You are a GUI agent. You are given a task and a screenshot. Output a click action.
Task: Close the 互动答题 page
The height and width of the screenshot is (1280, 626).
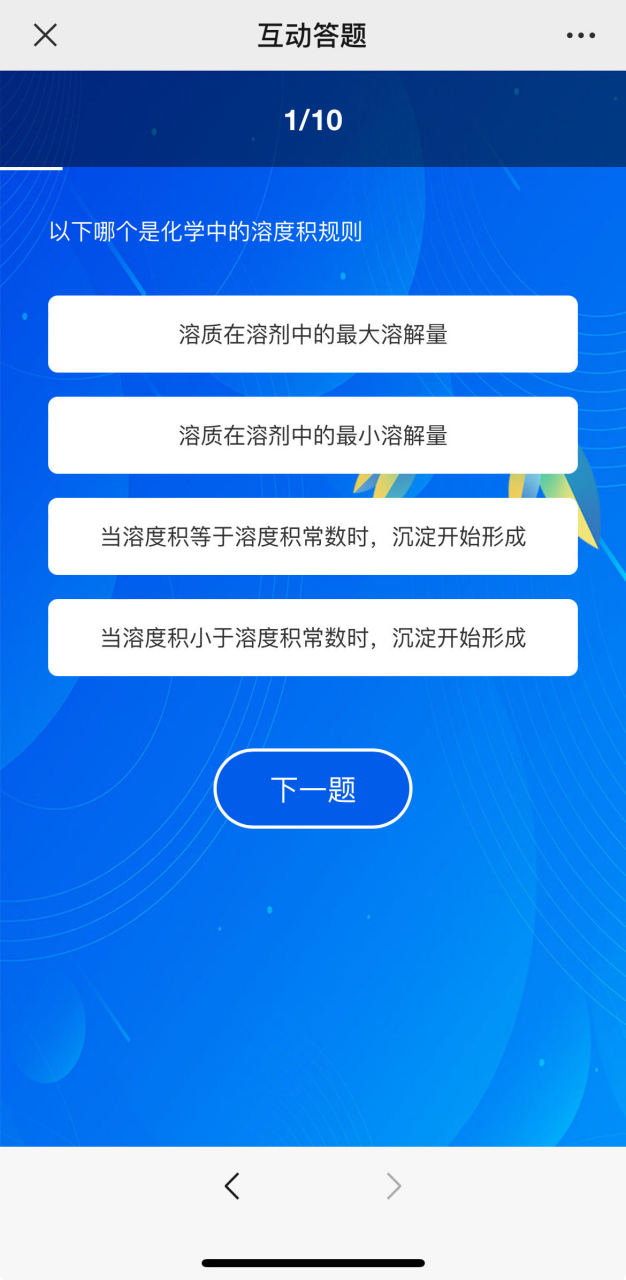(45, 35)
